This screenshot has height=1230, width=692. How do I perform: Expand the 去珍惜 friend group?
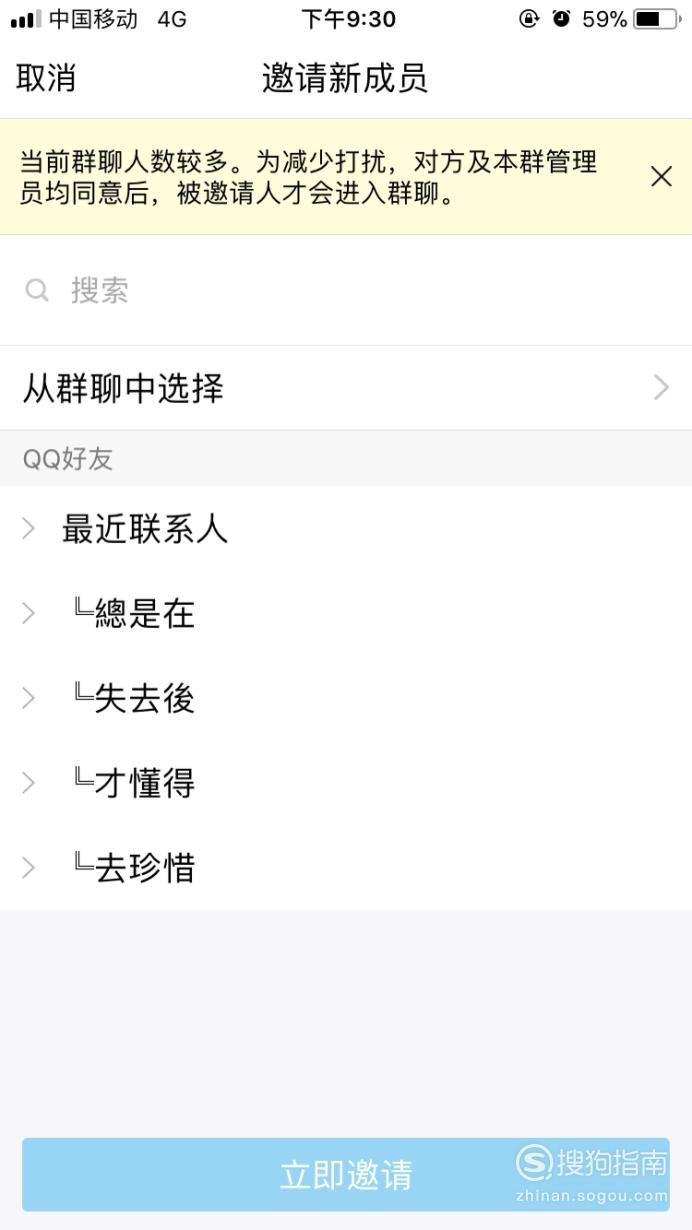pyautogui.click(x=346, y=868)
